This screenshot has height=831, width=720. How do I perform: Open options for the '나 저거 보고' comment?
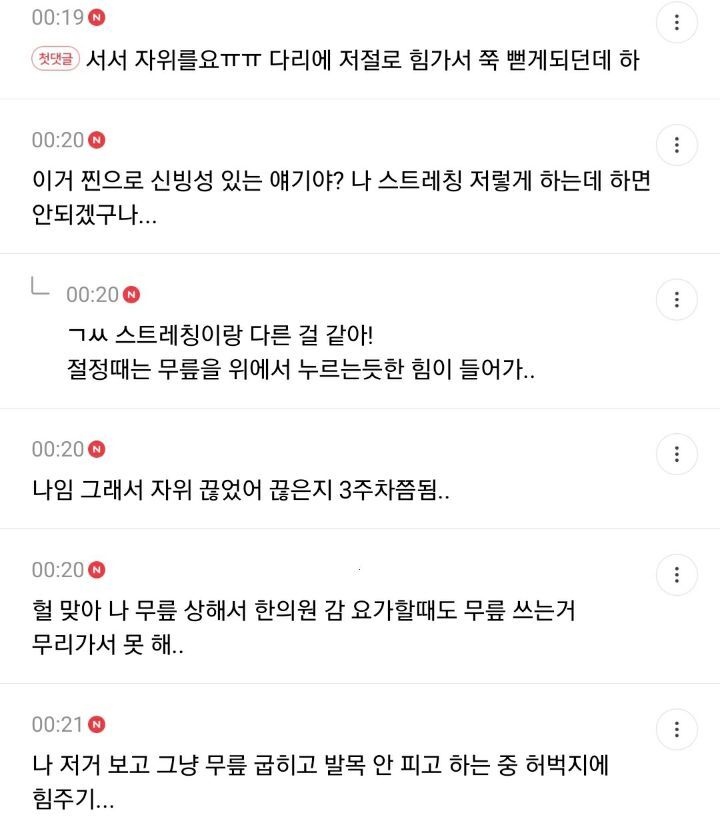tap(677, 729)
